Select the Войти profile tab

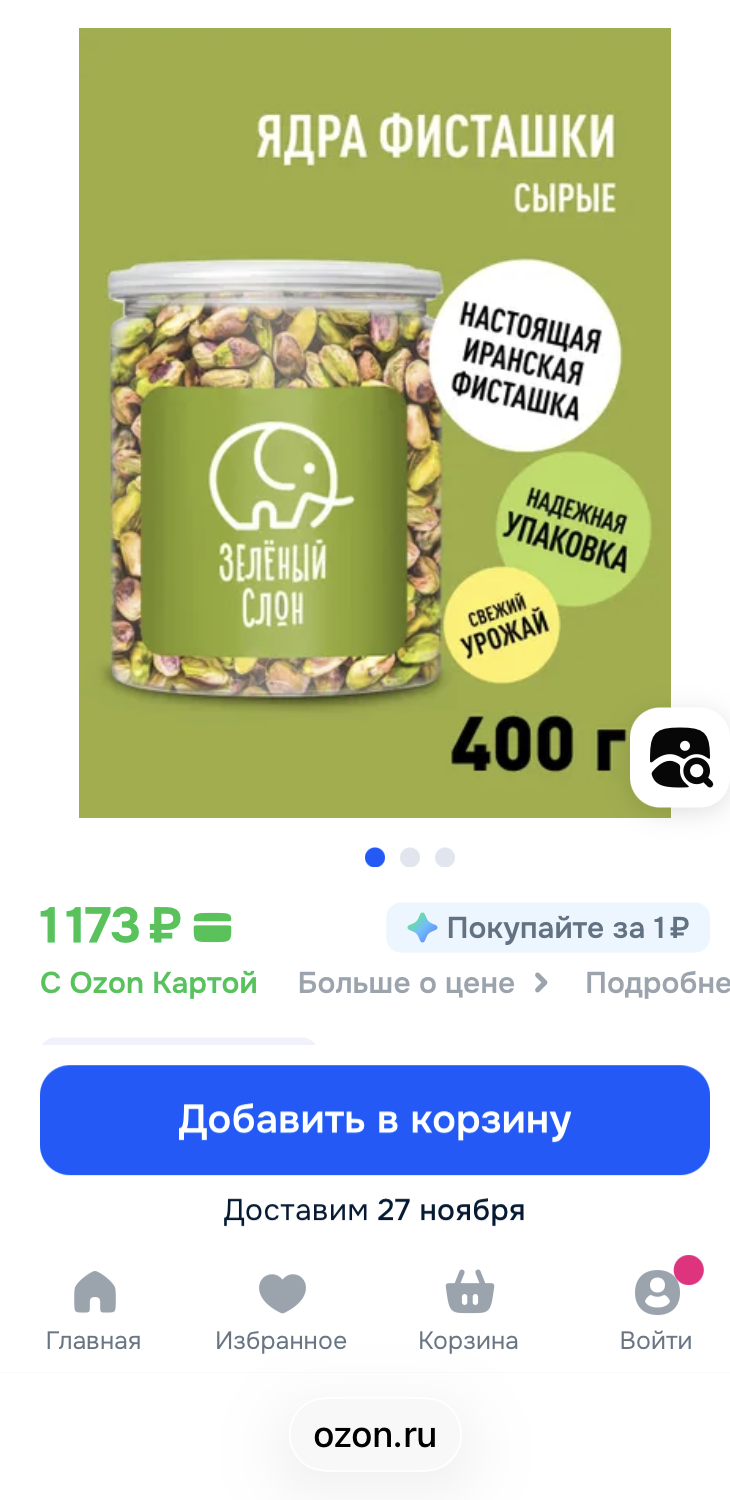[x=656, y=1311]
